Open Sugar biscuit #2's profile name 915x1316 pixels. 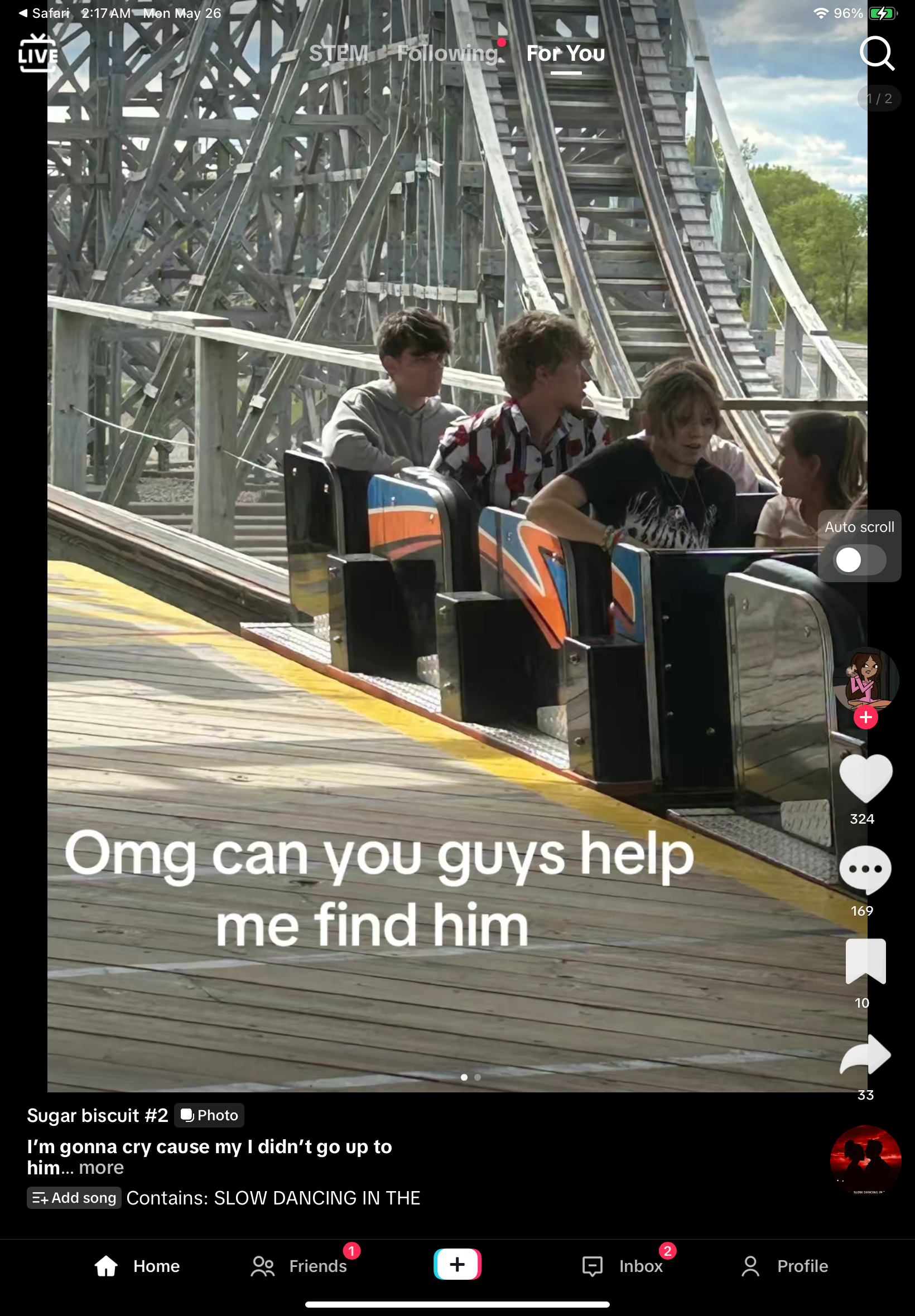[x=98, y=1115]
